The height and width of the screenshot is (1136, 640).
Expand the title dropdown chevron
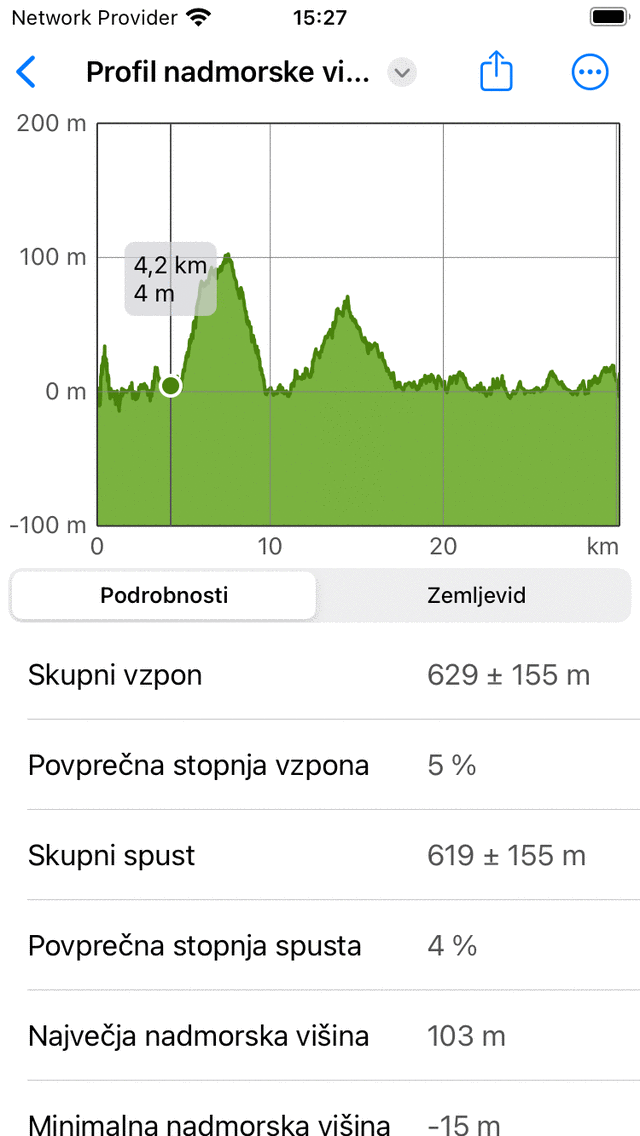[402, 73]
